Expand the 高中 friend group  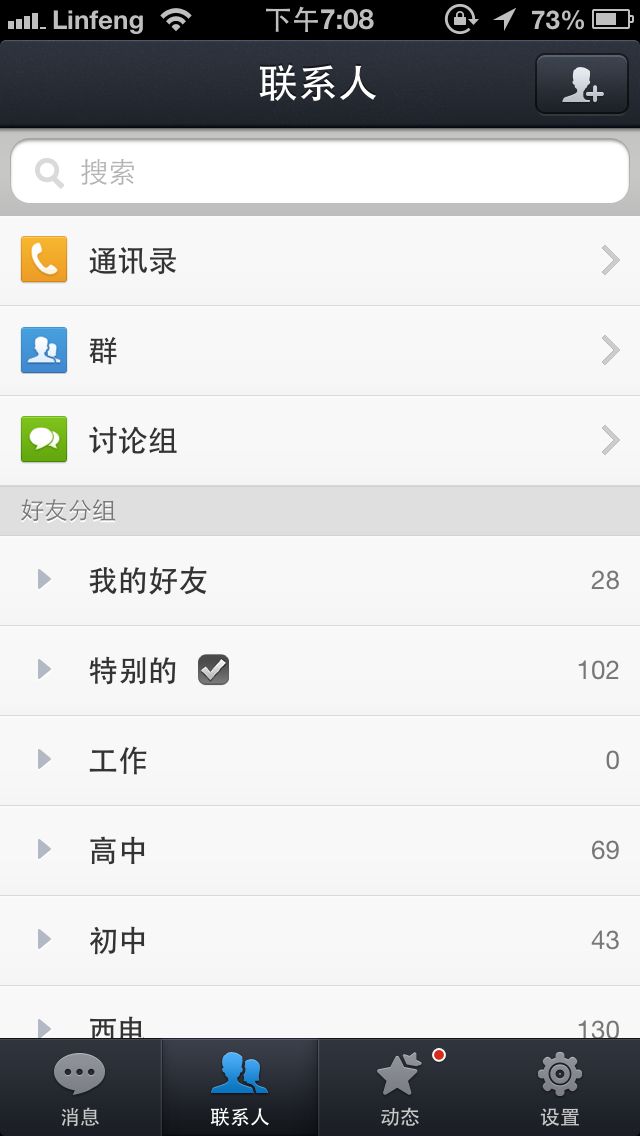[320, 851]
